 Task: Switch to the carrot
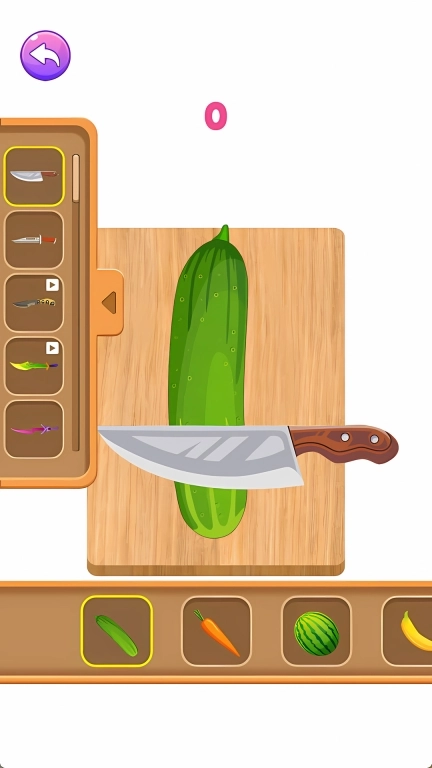pos(216,631)
